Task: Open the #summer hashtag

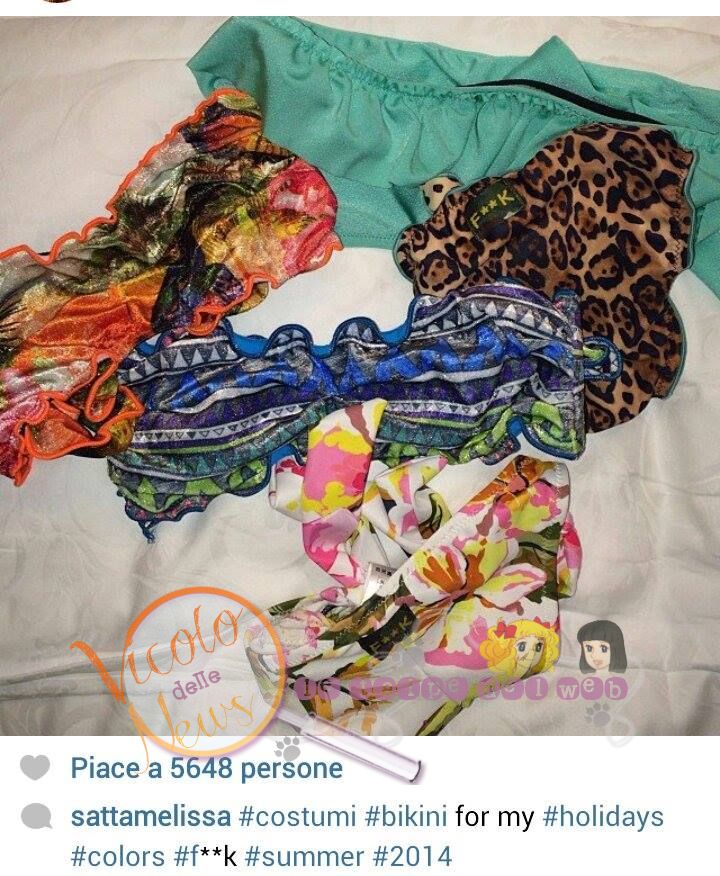Action: [318, 857]
